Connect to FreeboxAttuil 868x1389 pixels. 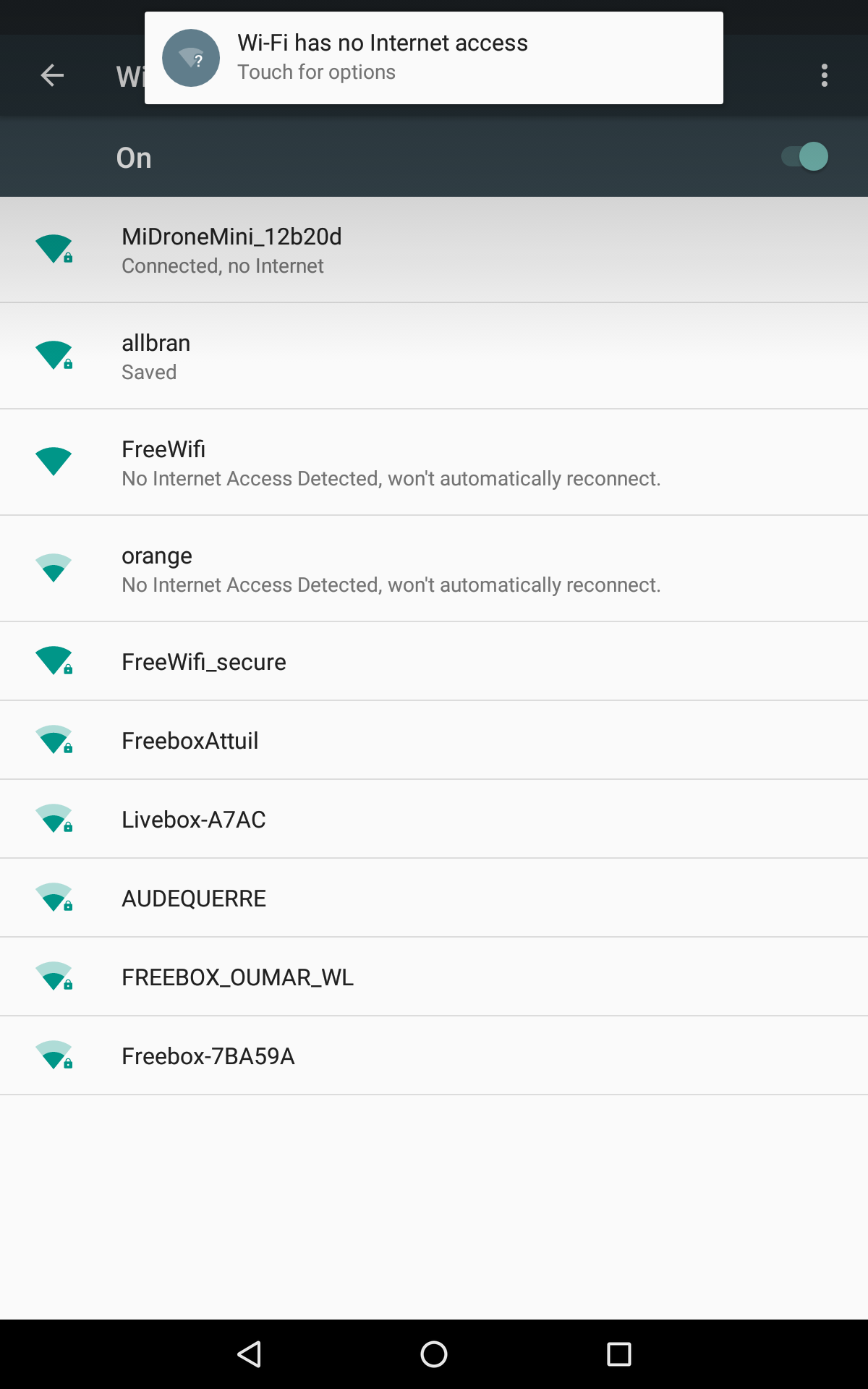[434, 740]
